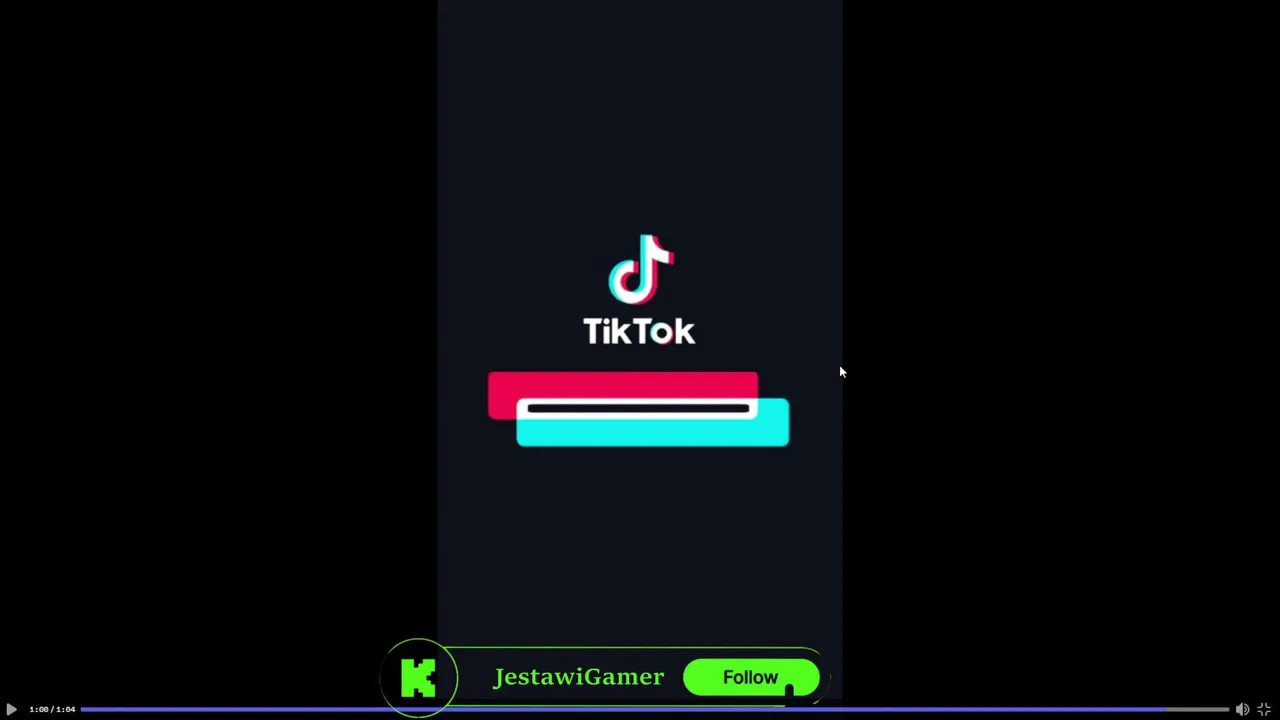Play the paused video
Viewport: 1280px width, 720px height.
click(x=11, y=709)
